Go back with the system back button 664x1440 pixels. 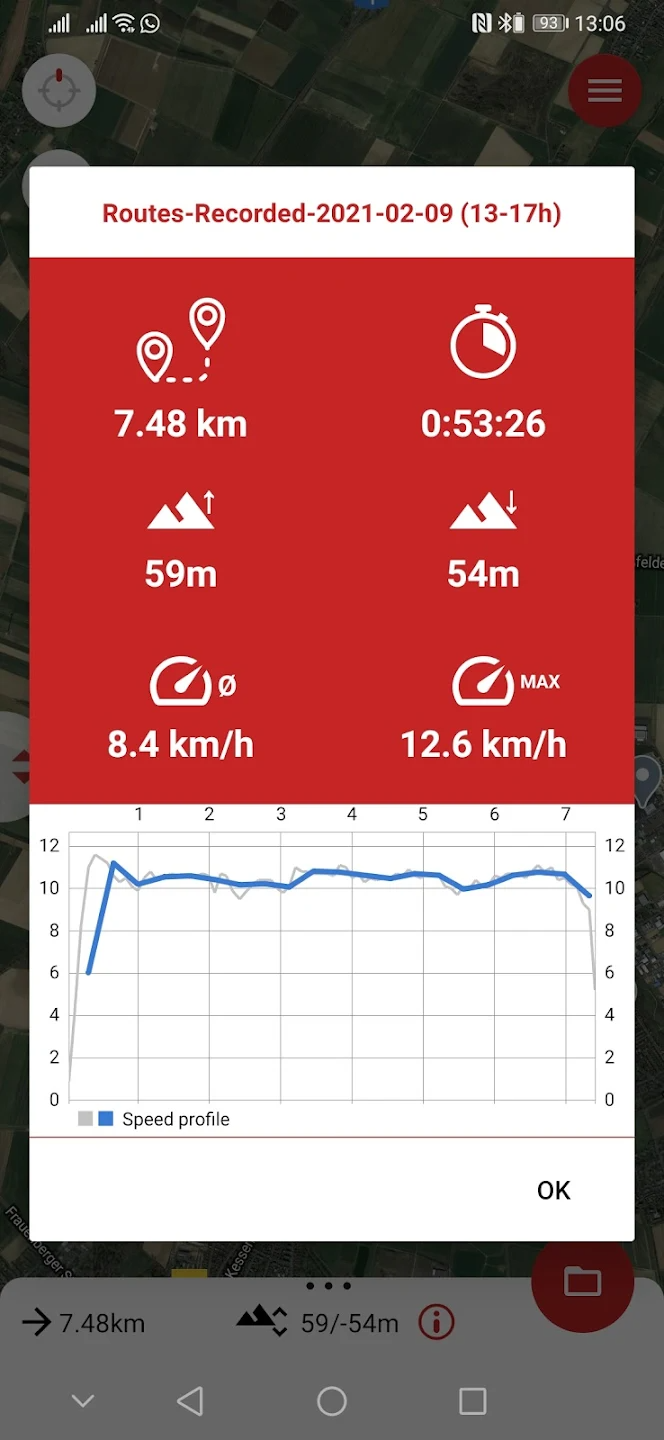tap(190, 1401)
